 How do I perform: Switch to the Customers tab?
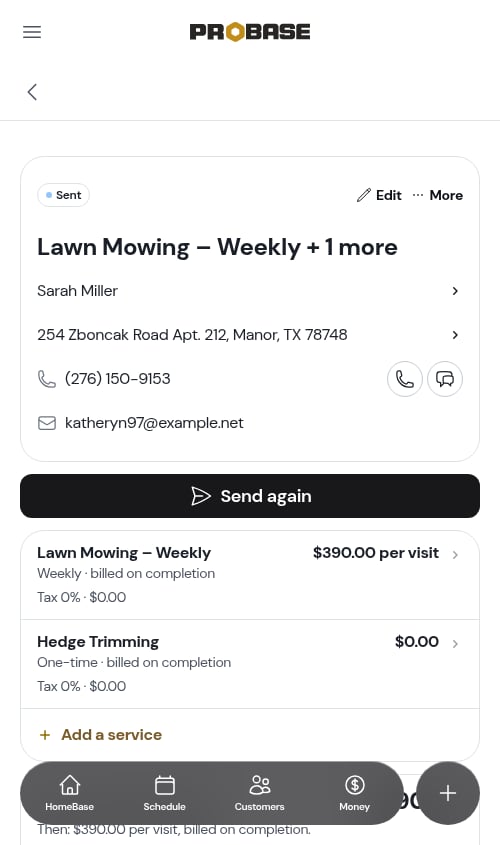[259, 793]
